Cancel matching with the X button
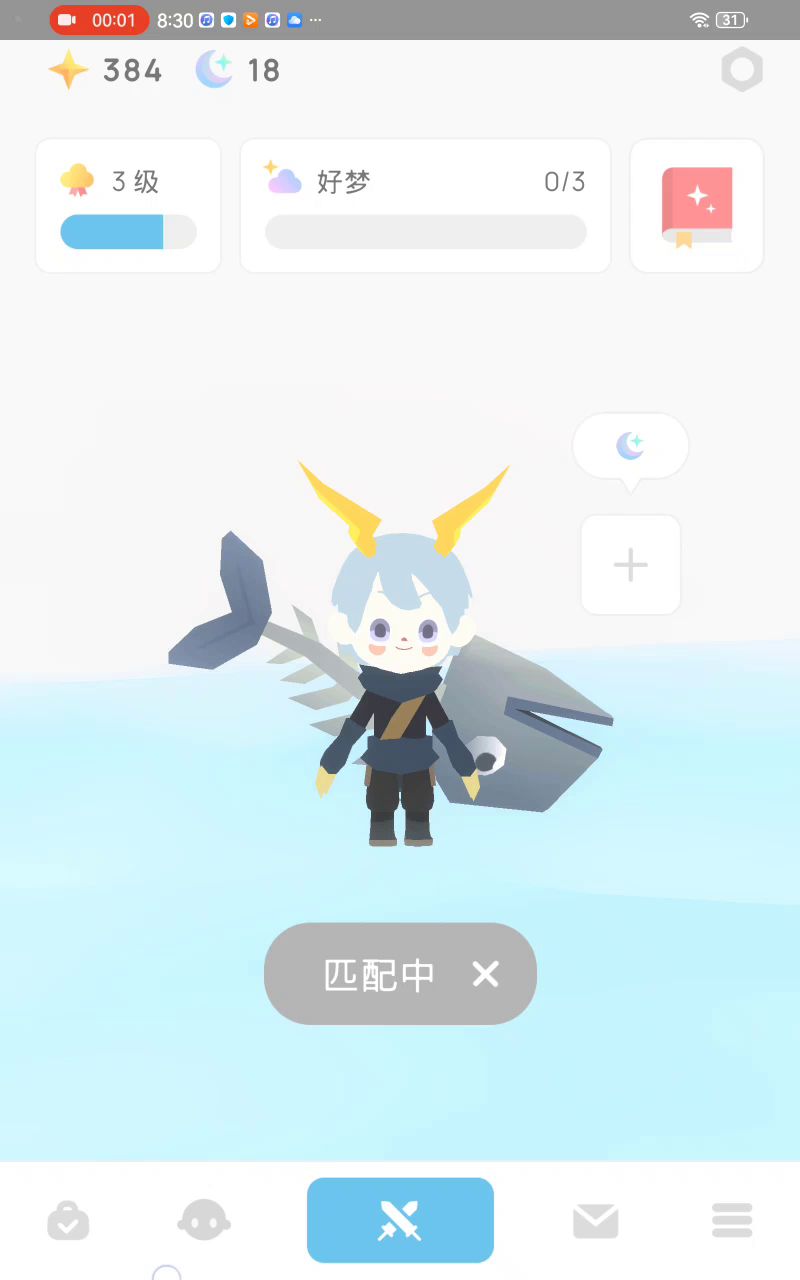 click(x=486, y=974)
